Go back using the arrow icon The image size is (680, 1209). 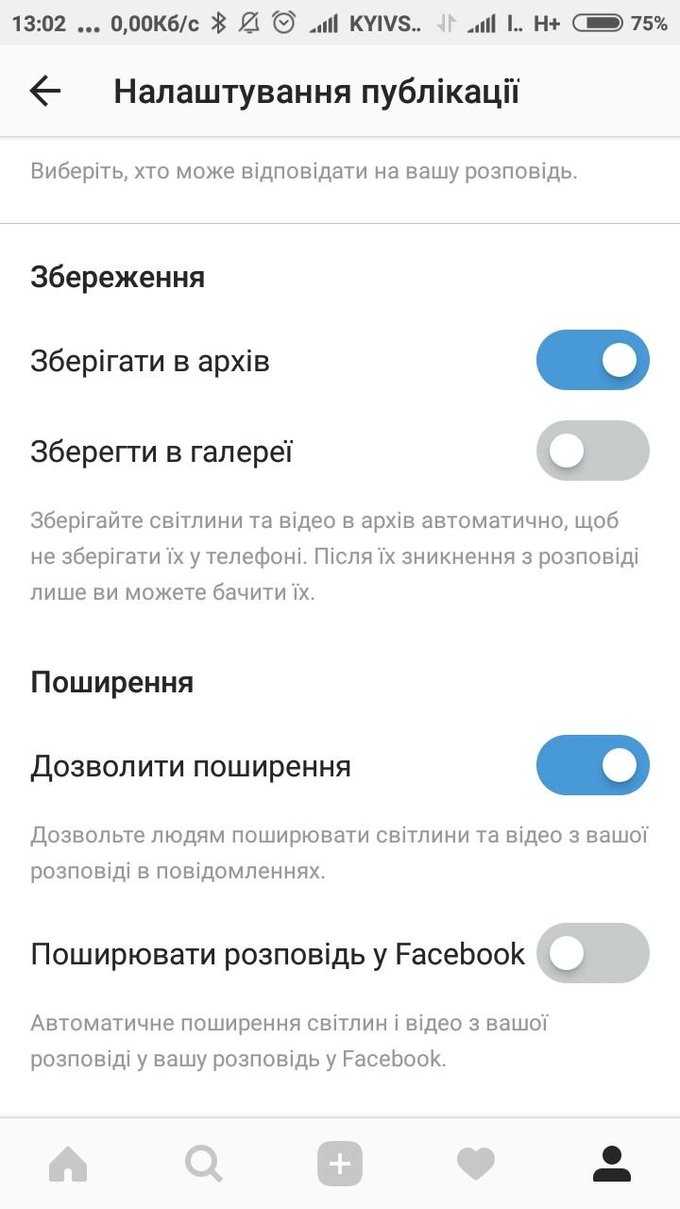pos(45,91)
